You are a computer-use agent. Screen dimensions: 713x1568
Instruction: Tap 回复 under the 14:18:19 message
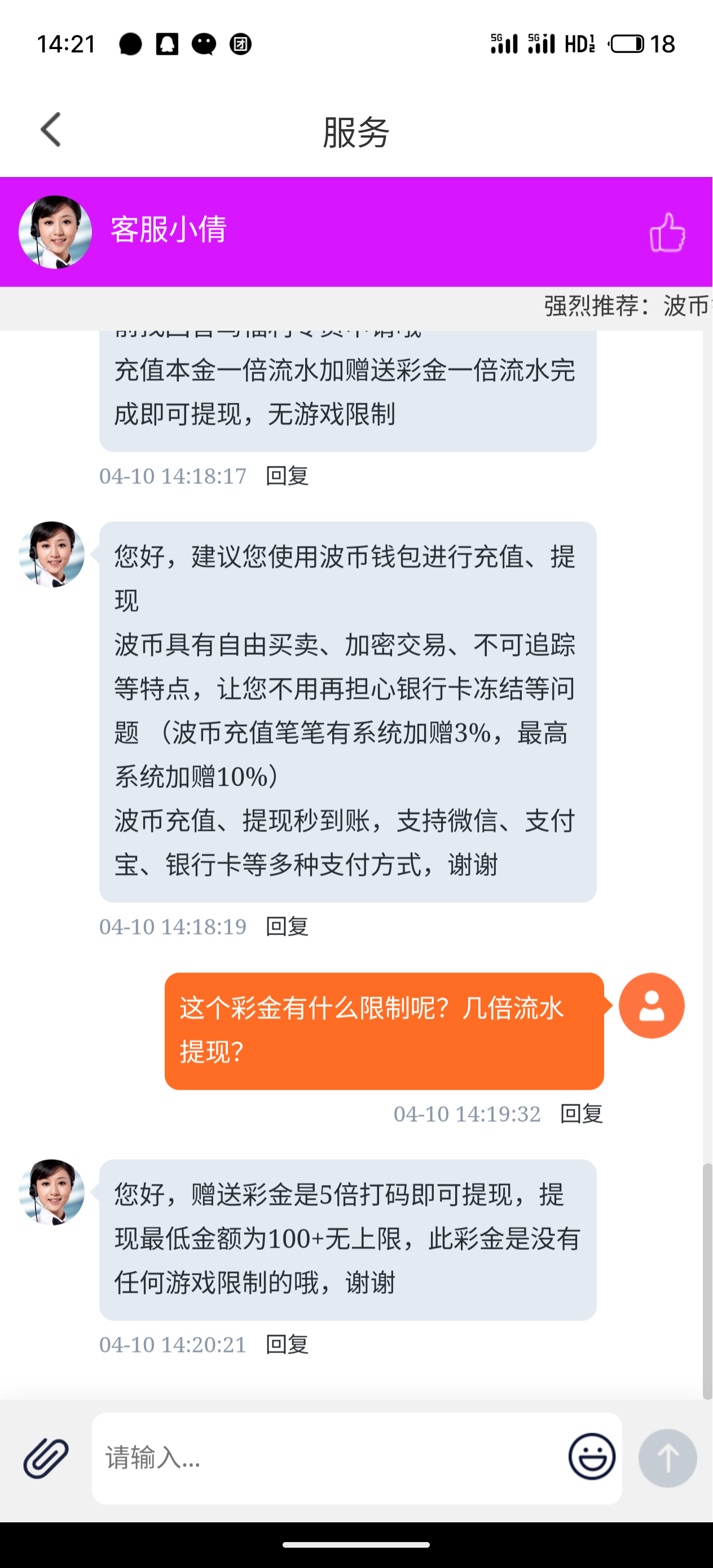click(287, 927)
